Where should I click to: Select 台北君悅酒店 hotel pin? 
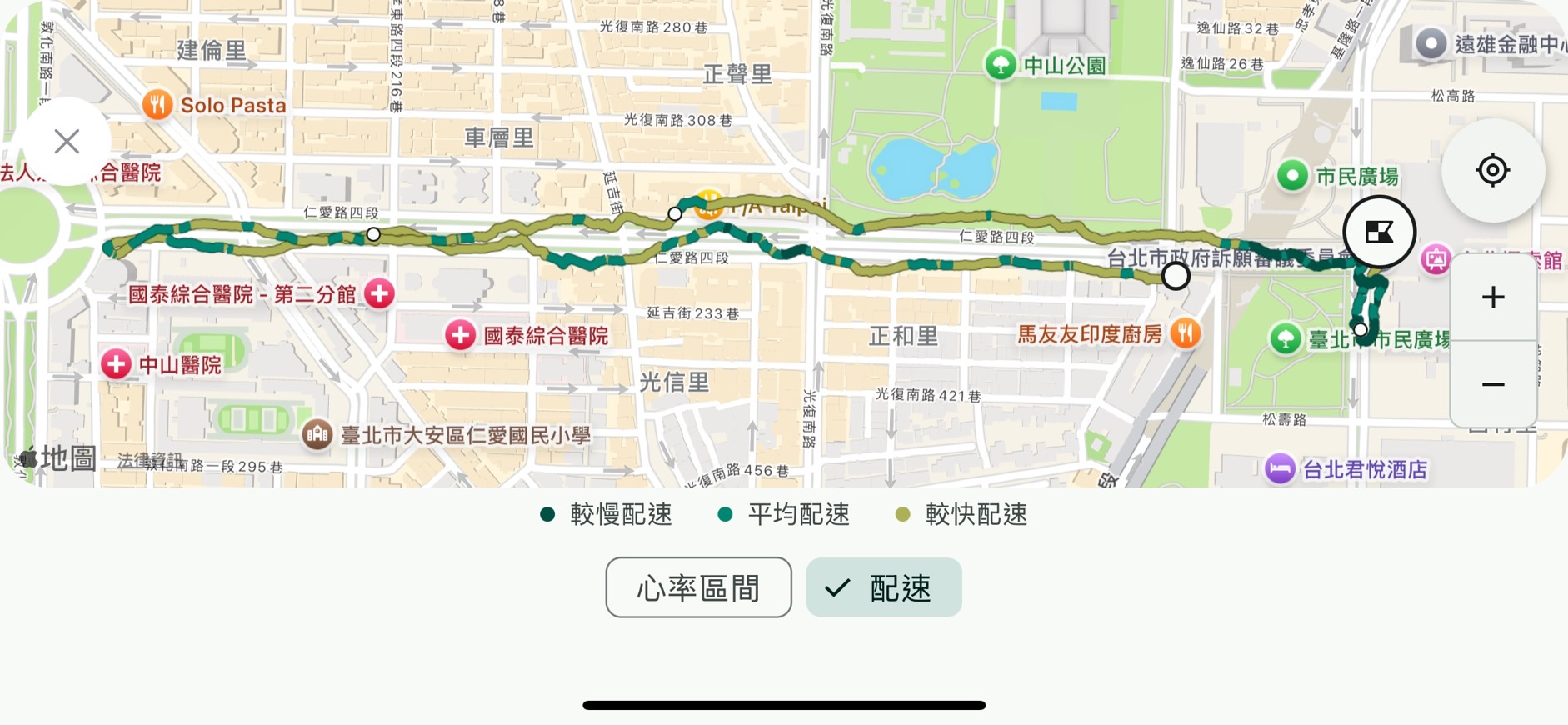[1280, 468]
